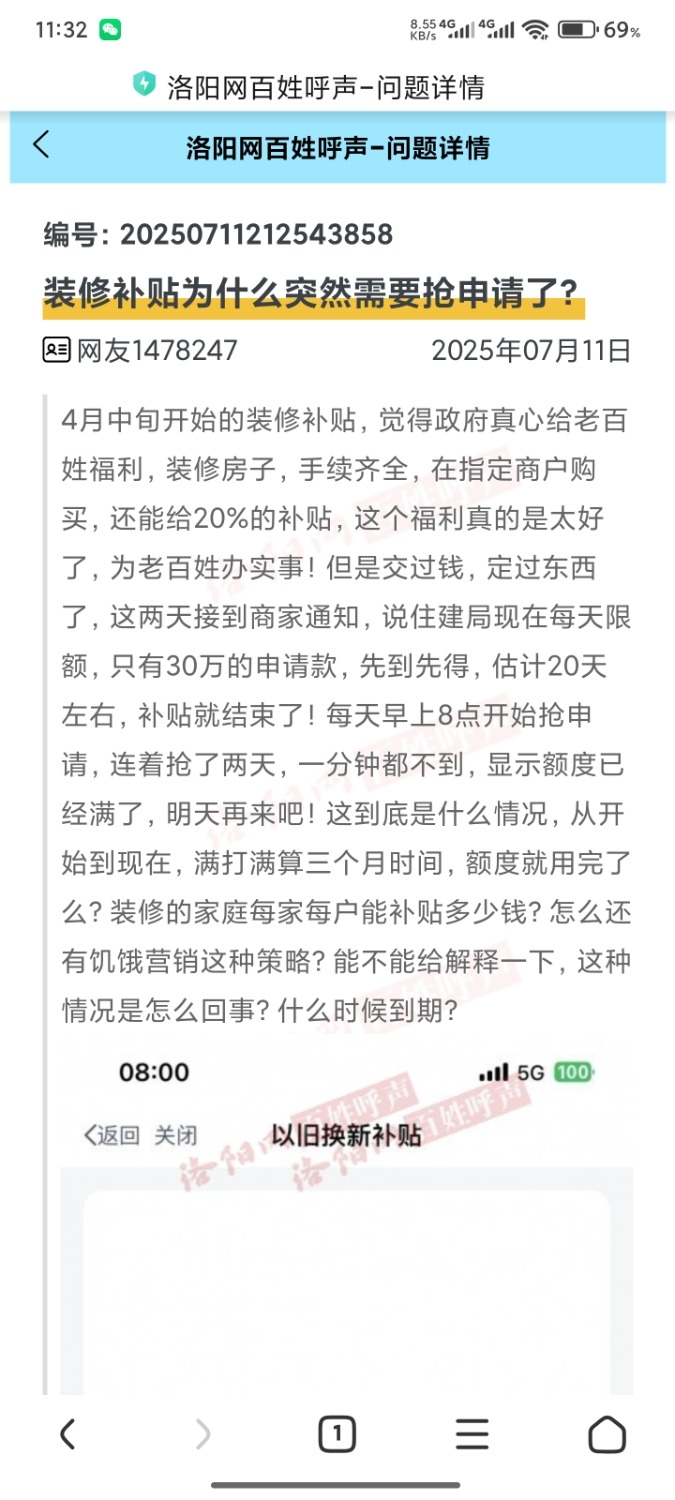Go back using the browser's back arrow

(x=67, y=1435)
